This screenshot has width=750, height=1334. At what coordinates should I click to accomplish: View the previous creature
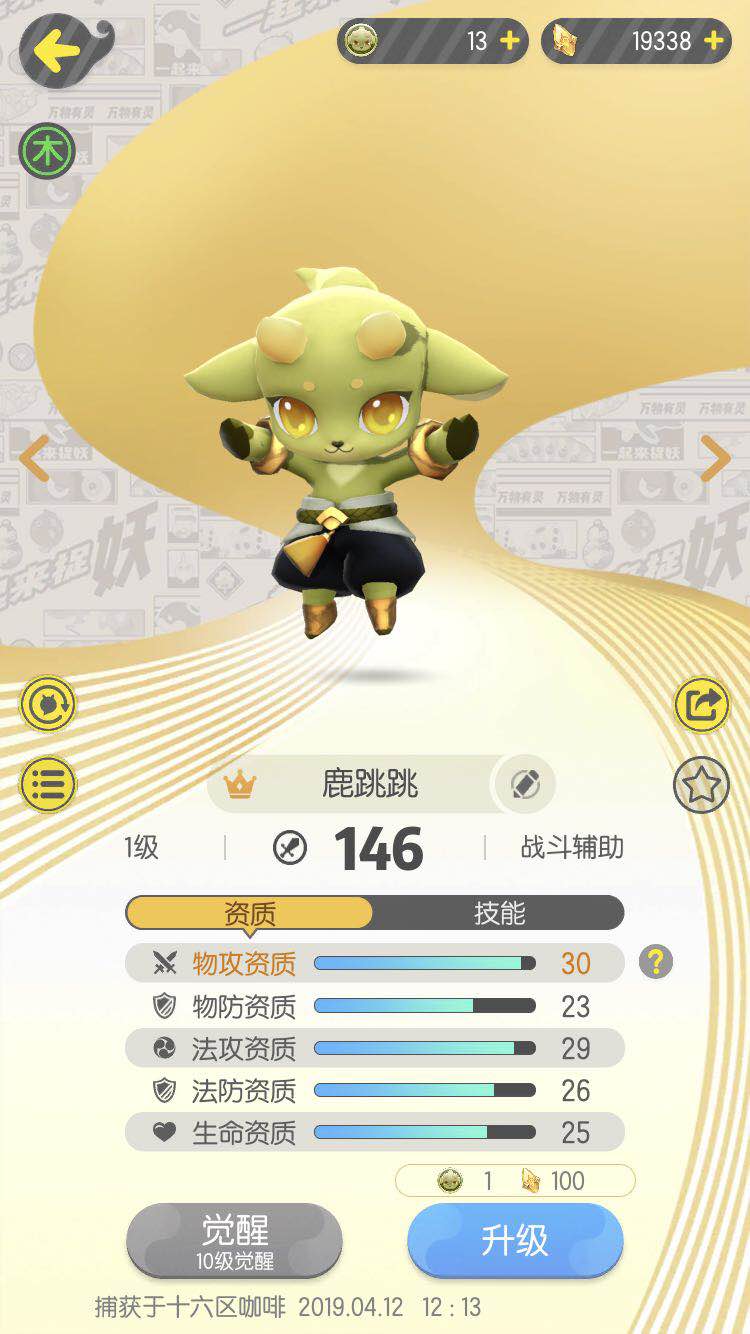tap(34, 459)
